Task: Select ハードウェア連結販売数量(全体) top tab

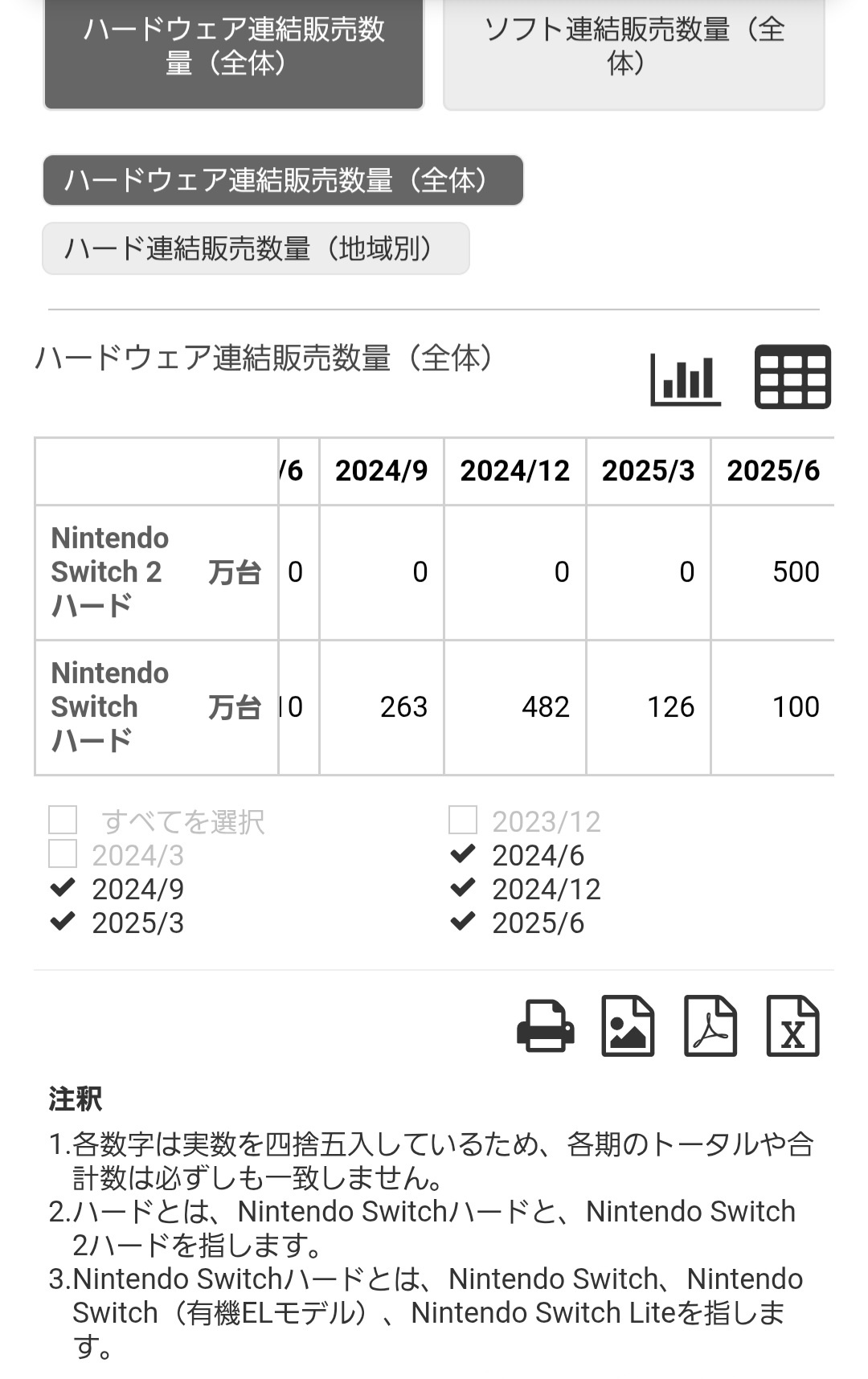Action: click(234, 48)
